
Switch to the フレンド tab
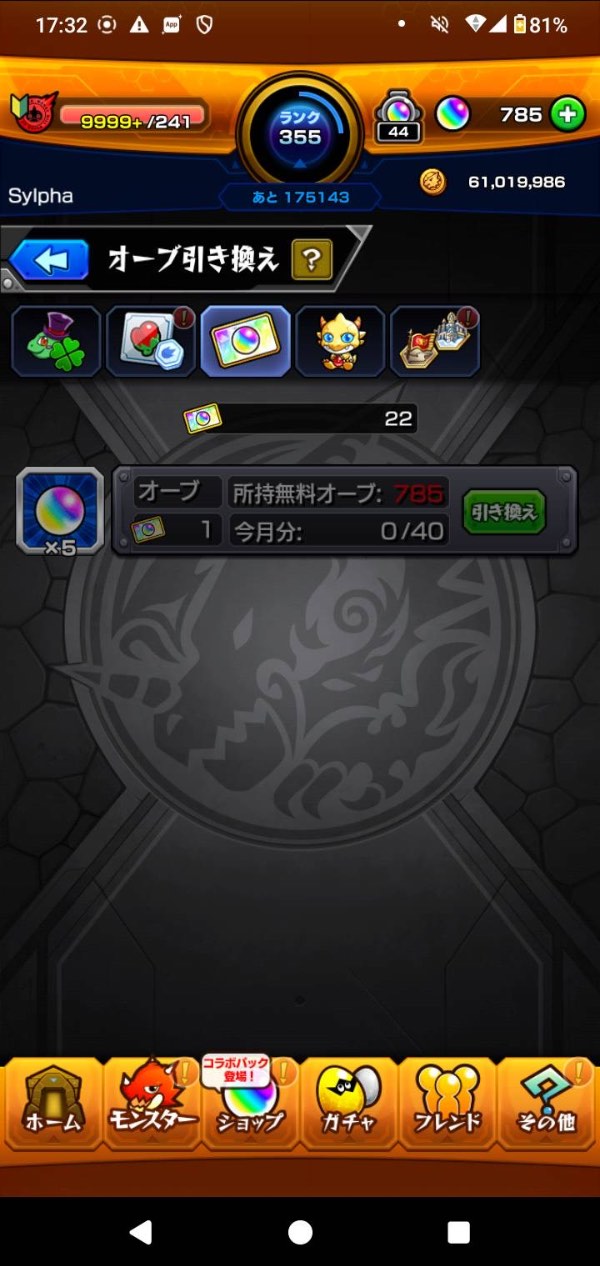point(446,1105)
